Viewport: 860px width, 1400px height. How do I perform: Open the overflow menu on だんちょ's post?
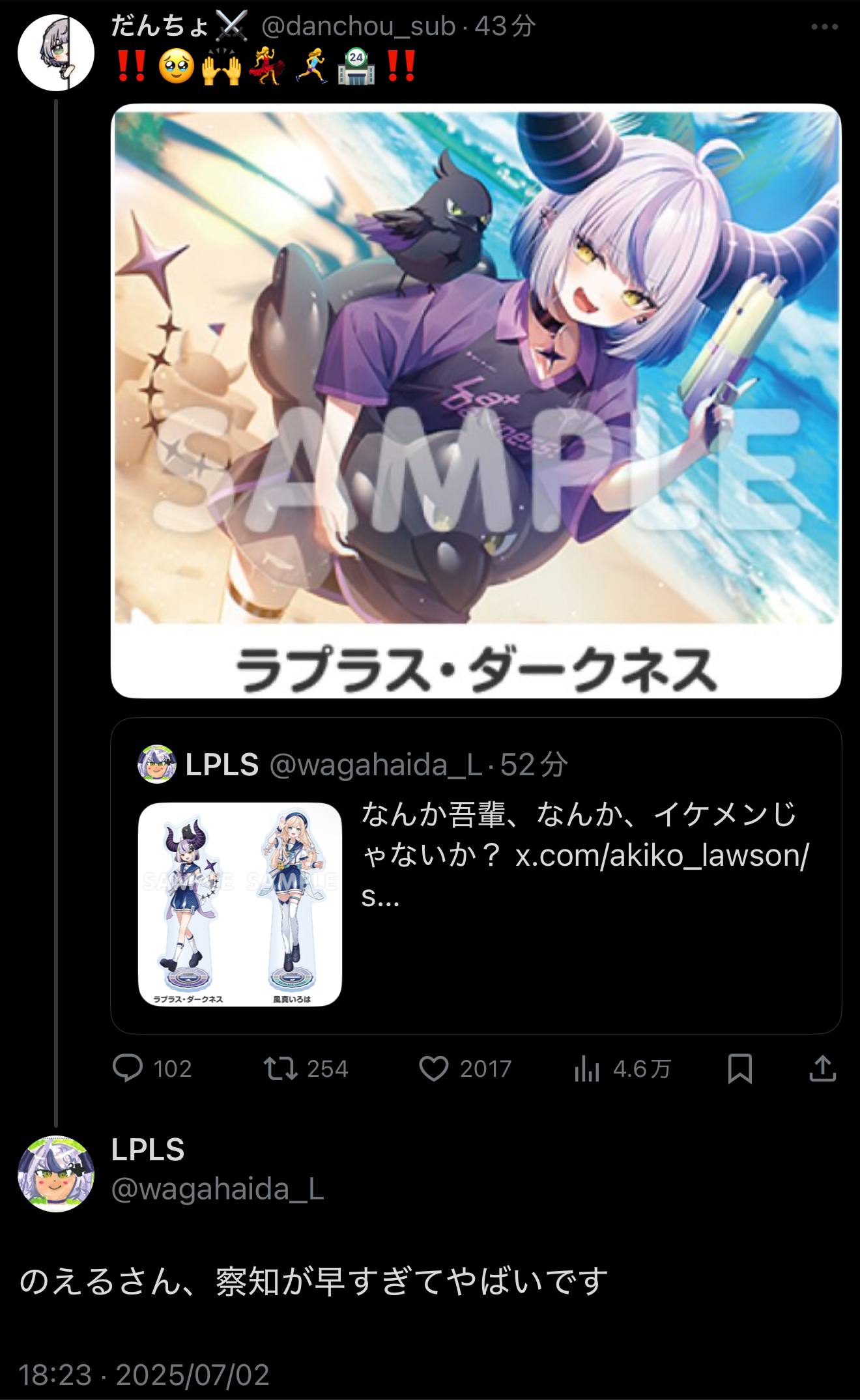click(824, 27)
